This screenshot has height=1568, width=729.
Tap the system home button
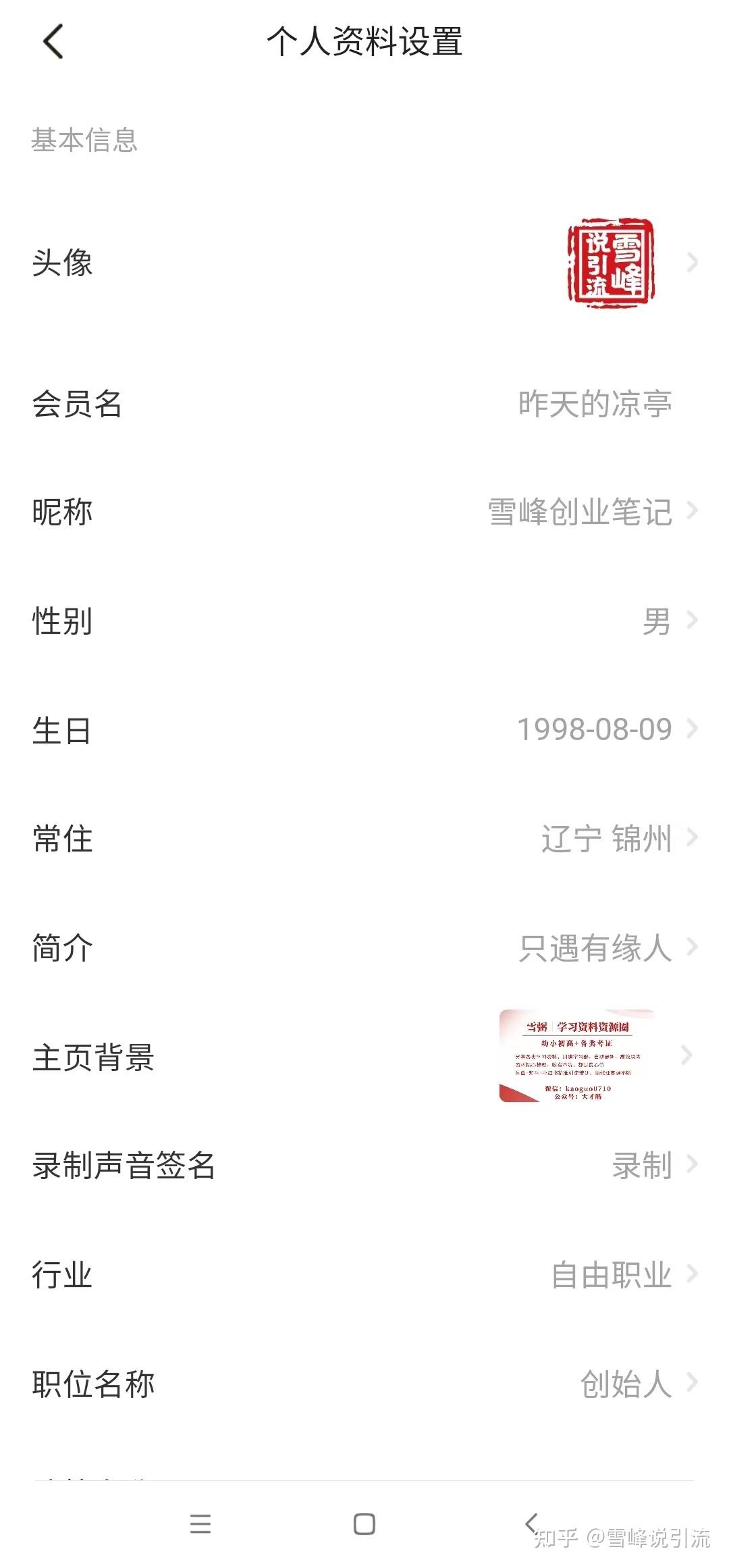point(364,1524)
